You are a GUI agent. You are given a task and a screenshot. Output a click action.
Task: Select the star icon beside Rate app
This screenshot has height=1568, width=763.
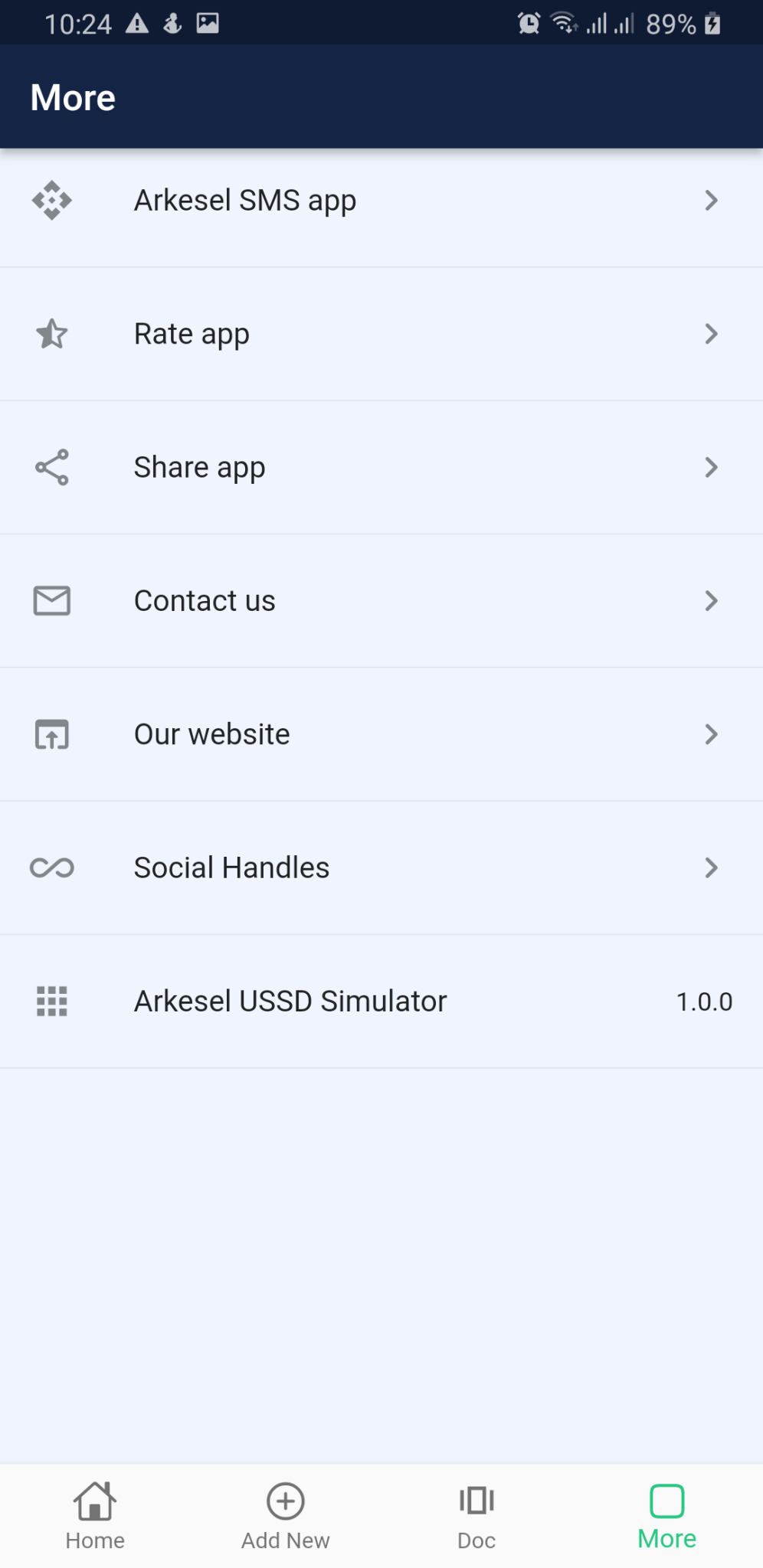point(51,334)
